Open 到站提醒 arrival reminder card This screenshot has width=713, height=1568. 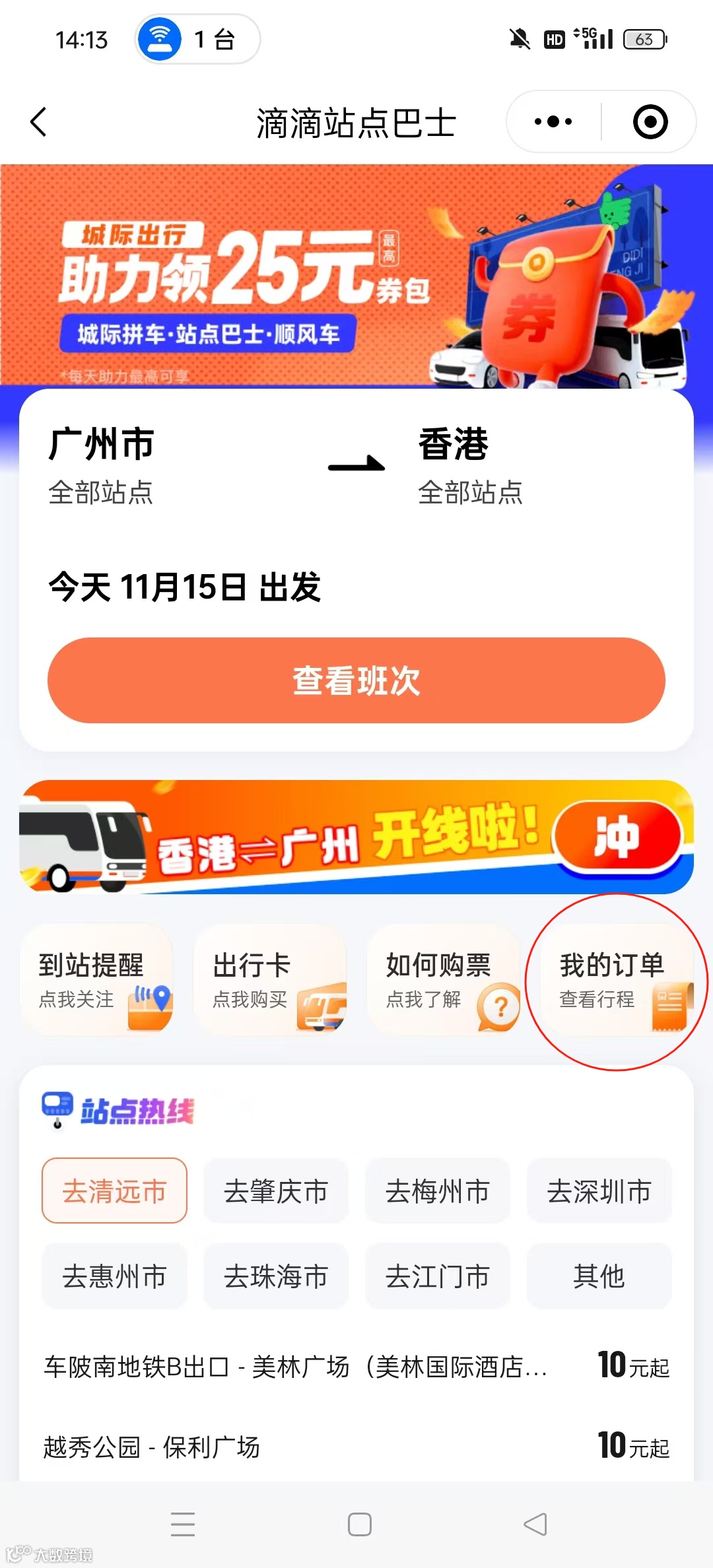point(96,983)
